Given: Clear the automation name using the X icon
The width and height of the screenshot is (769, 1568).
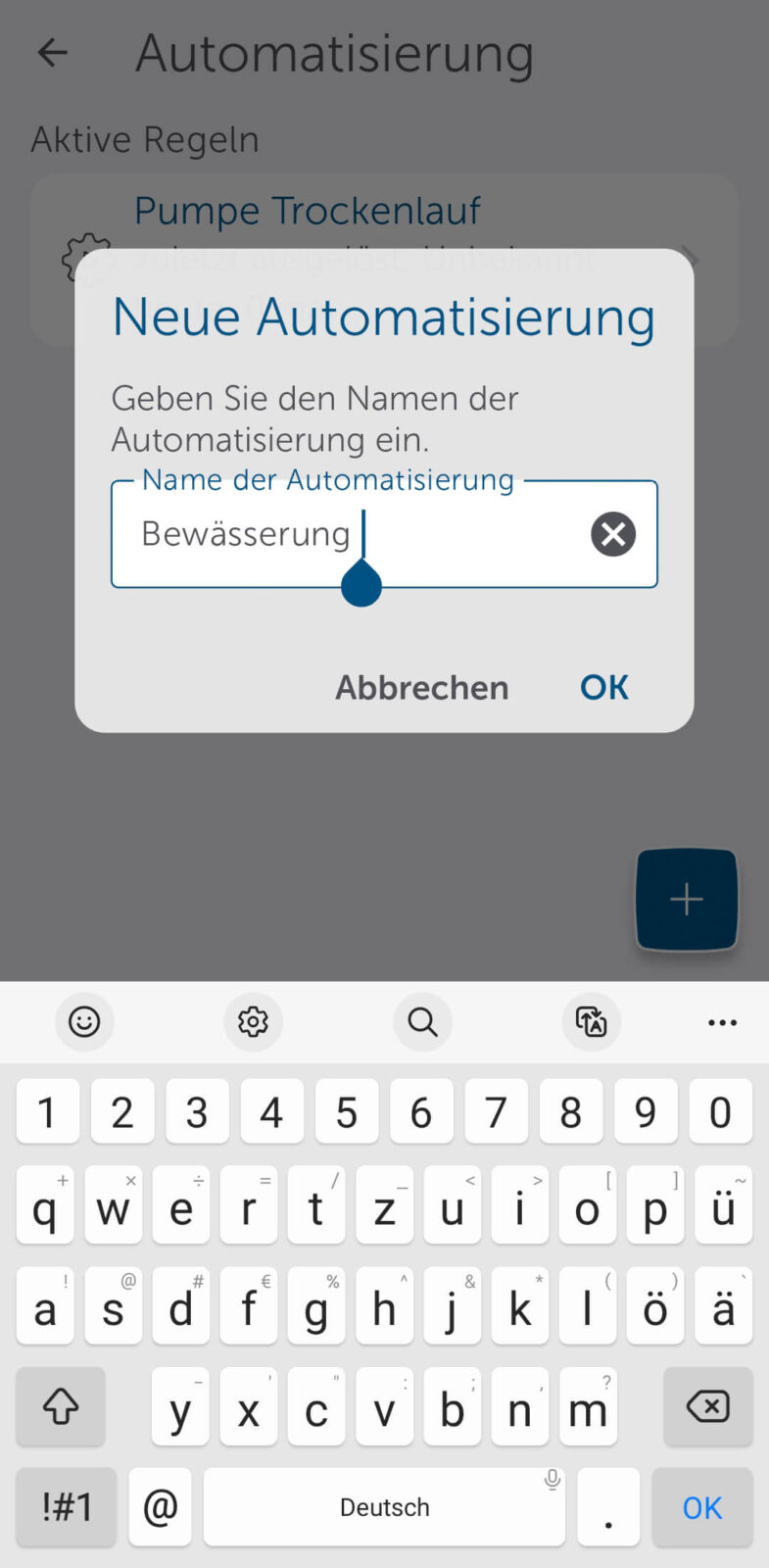Looking at the screenshot, I should [x=612, y=534].
